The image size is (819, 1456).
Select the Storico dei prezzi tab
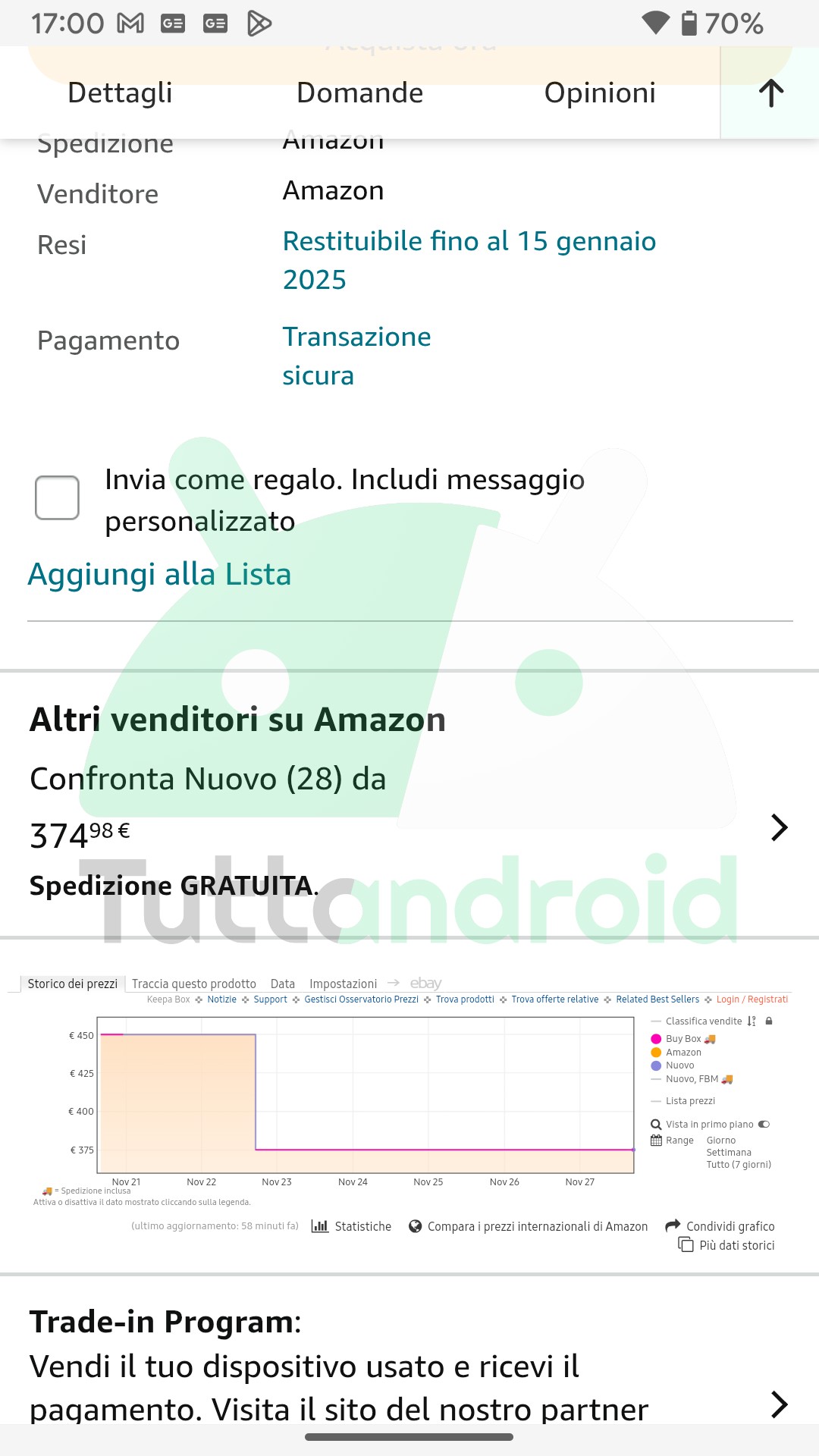point(72,984)
